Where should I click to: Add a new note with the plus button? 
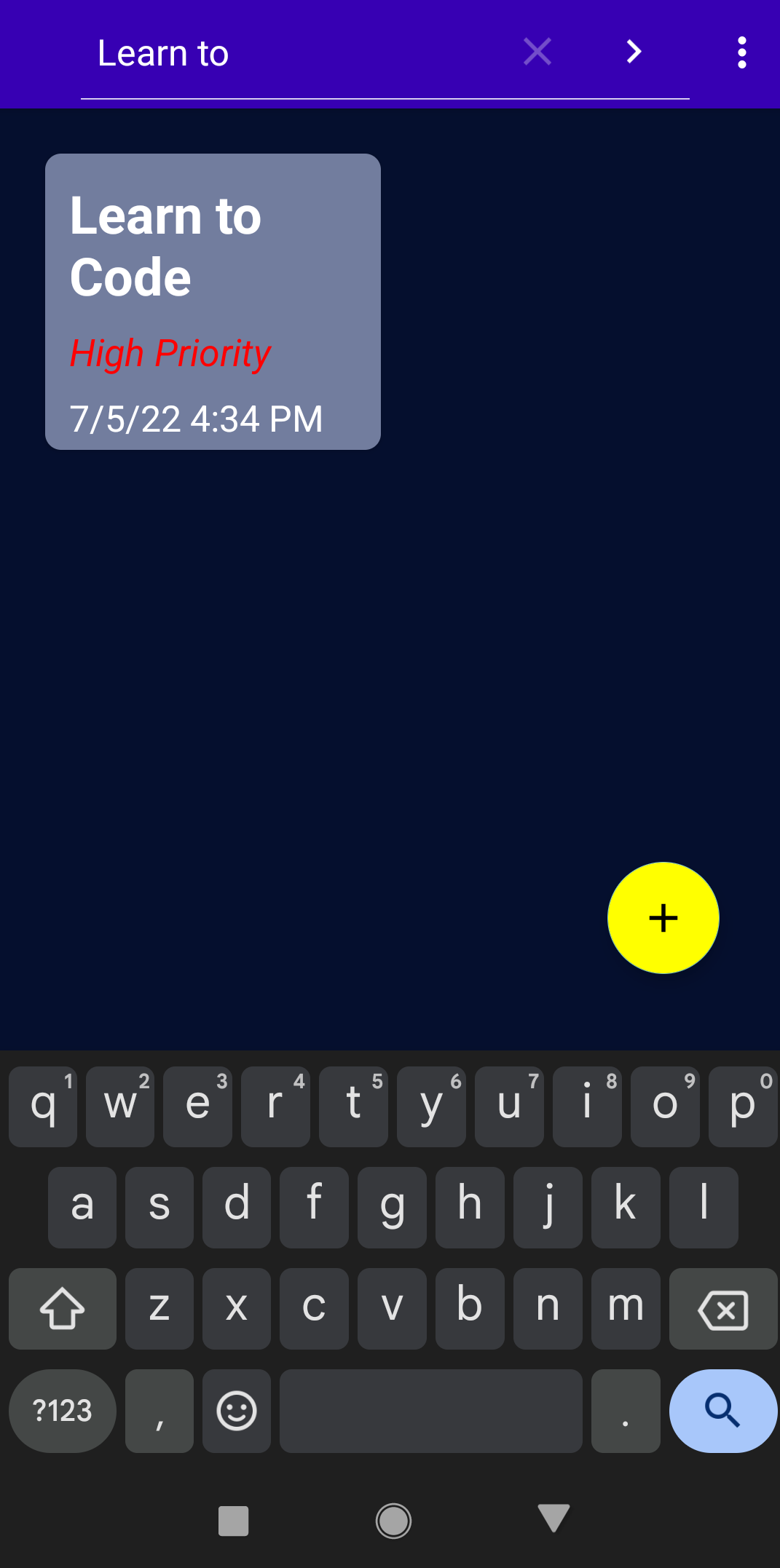pos(663,918)
